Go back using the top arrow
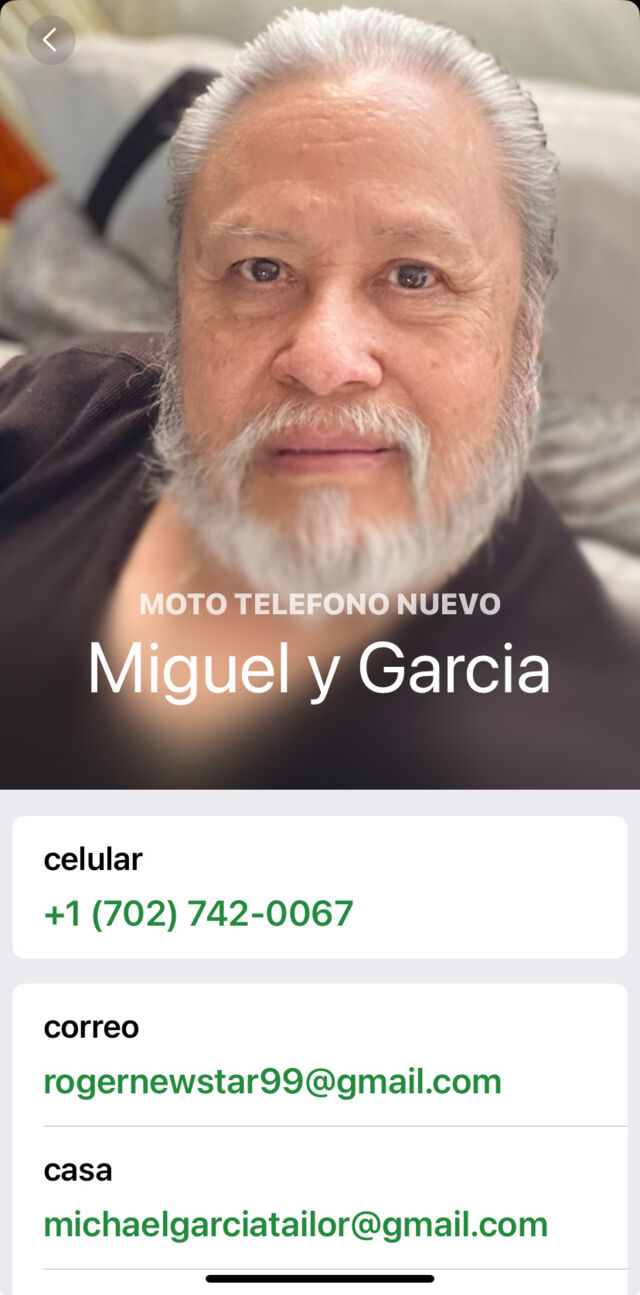Viewport: 640px width, 1295px height. click(50, 40)
